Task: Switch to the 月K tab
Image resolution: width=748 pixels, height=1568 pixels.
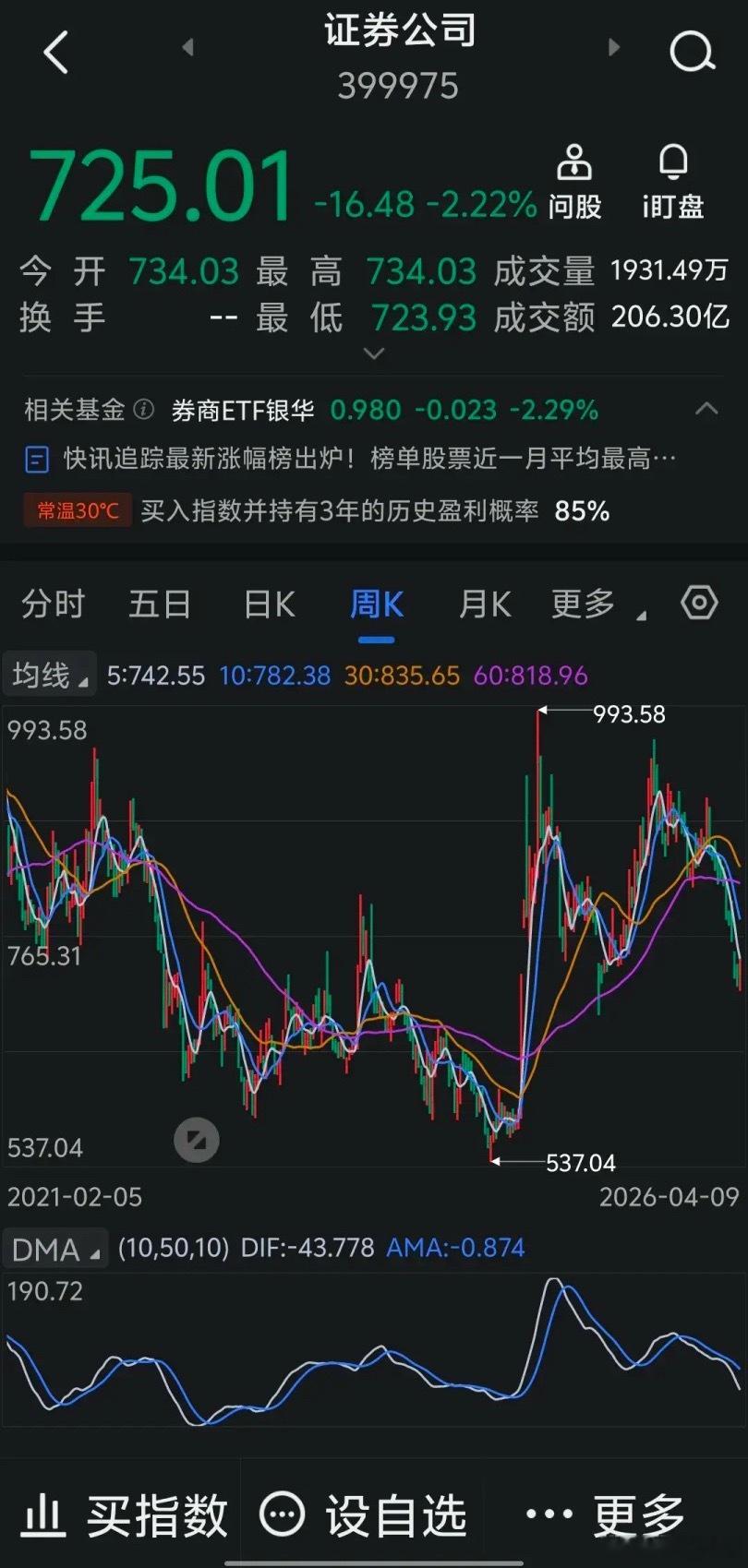Action: click(484, 604)
